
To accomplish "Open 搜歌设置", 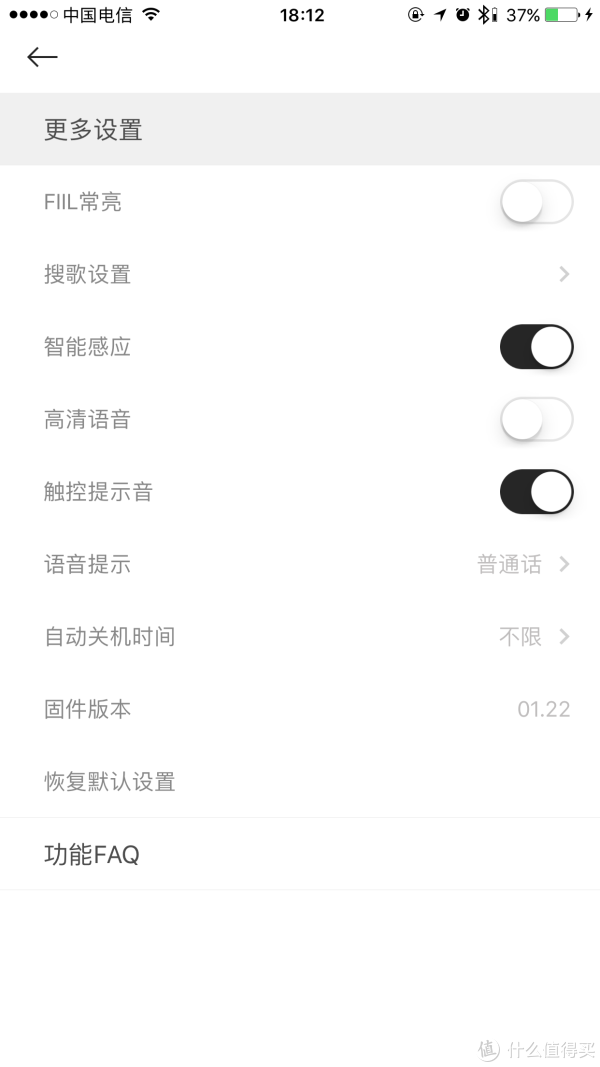I will point(300,274).
